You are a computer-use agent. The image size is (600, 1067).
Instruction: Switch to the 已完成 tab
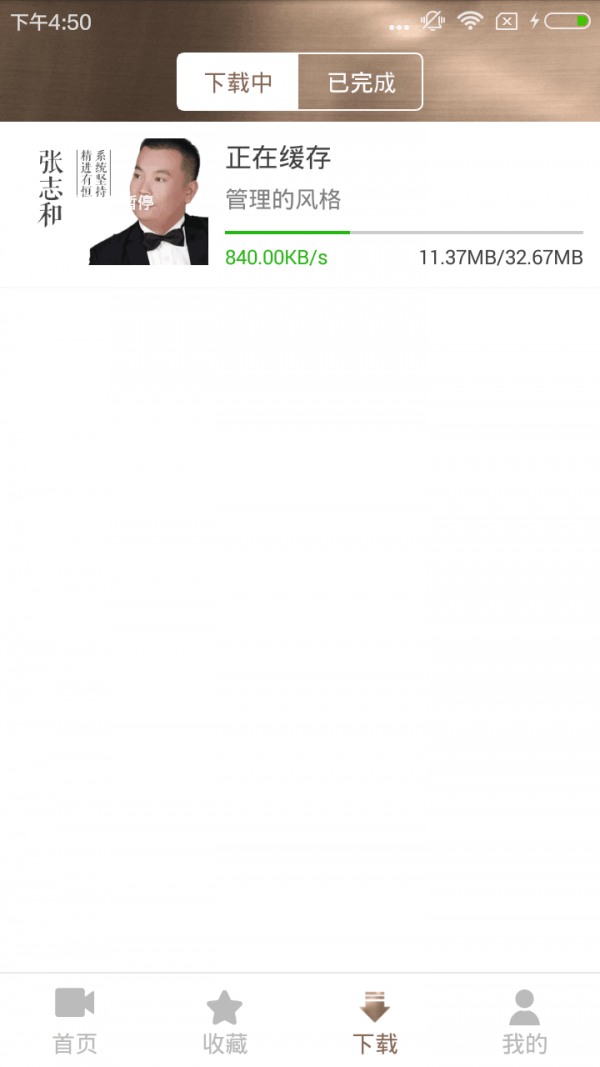point(361,82)
